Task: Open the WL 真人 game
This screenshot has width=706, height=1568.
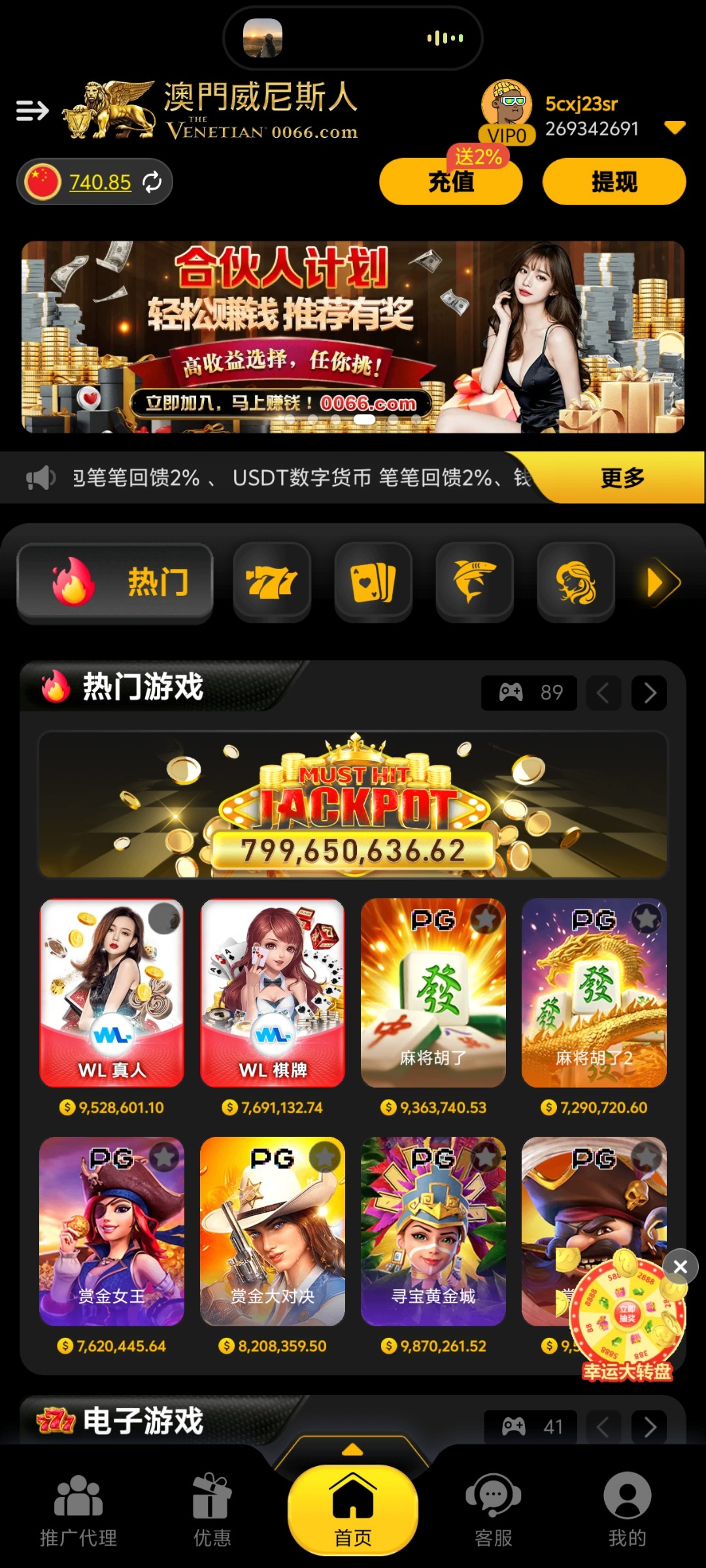Action: (112, 993)
